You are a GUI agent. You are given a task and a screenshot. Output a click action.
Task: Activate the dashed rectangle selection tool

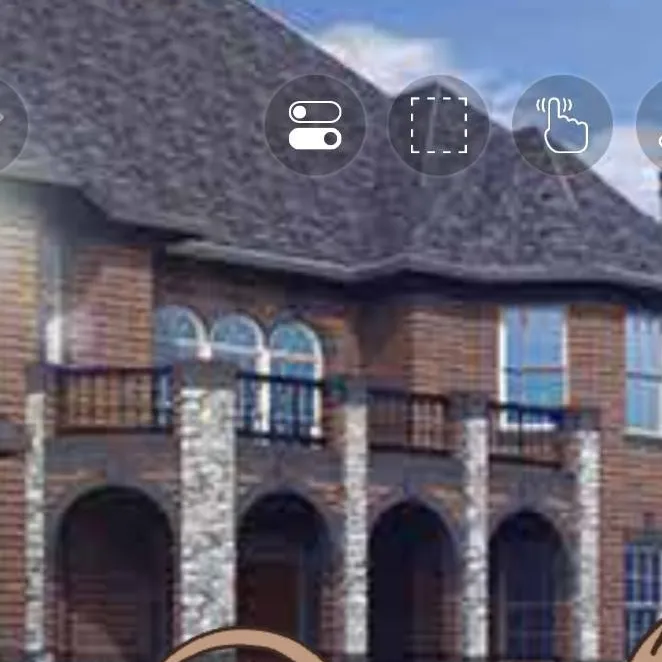pos(438,125)
